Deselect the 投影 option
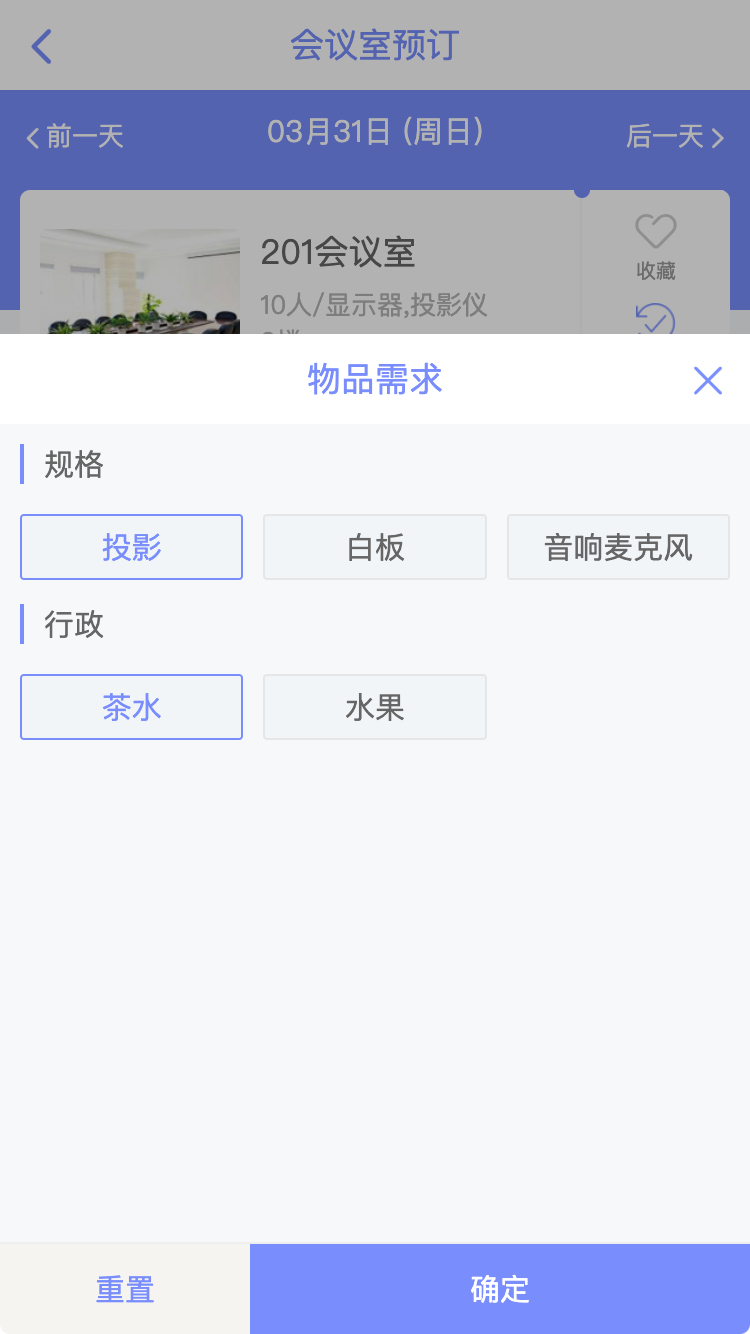This screenshot has width=750, height=1334. pos(131,547)
